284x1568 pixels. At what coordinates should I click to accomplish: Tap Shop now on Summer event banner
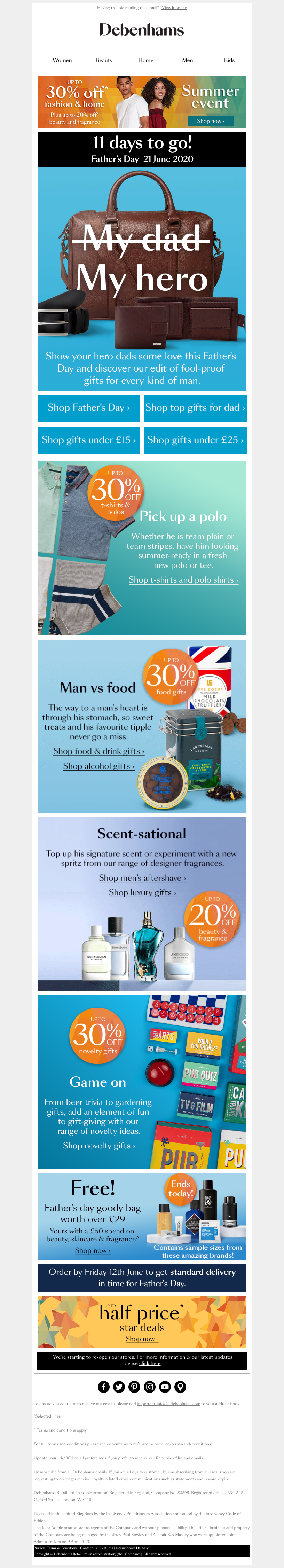[x=211, y=121]
